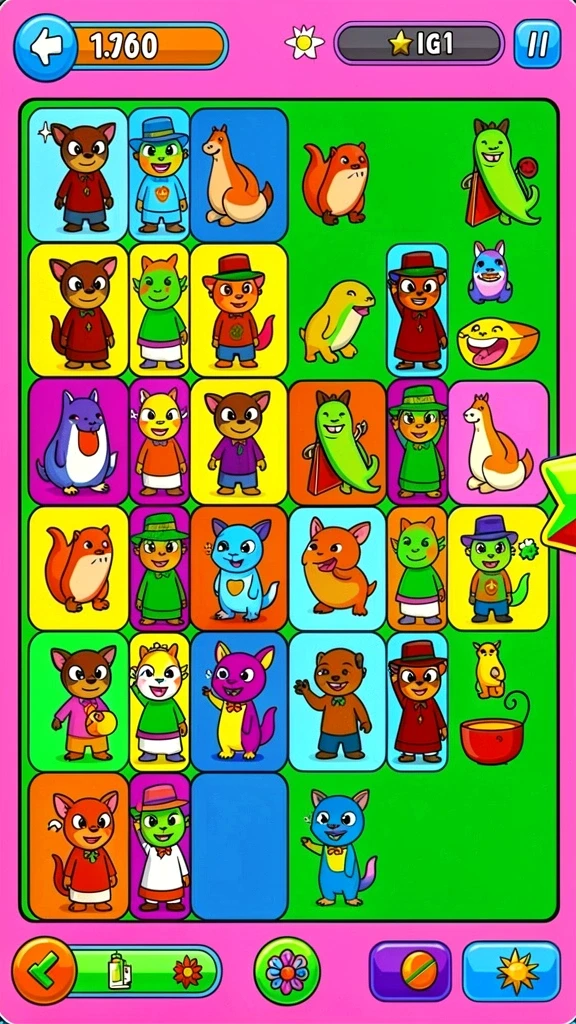Pause the game
The image size is (576, 1024).
537,44
